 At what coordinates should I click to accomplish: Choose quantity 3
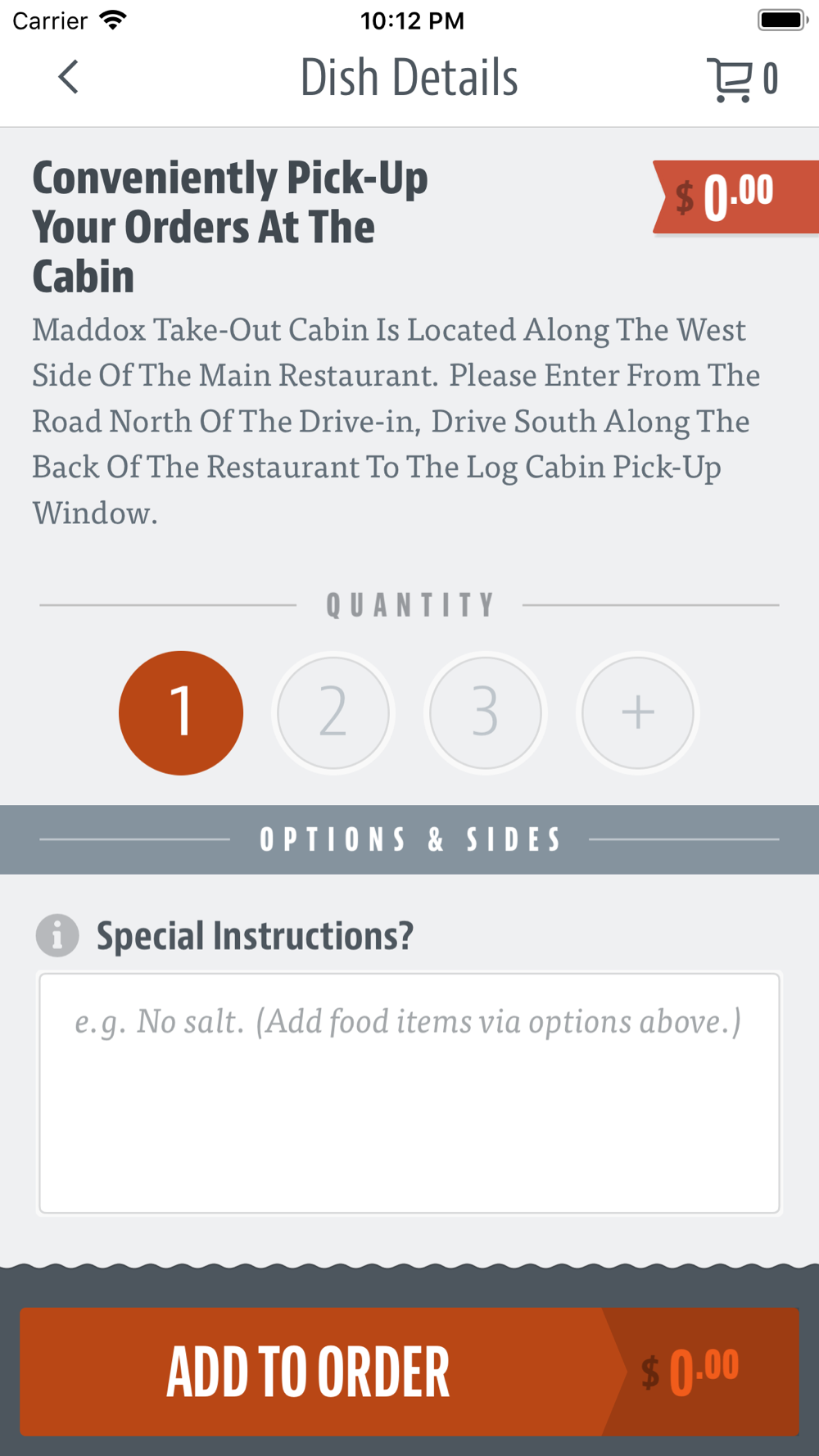[486, 712]
